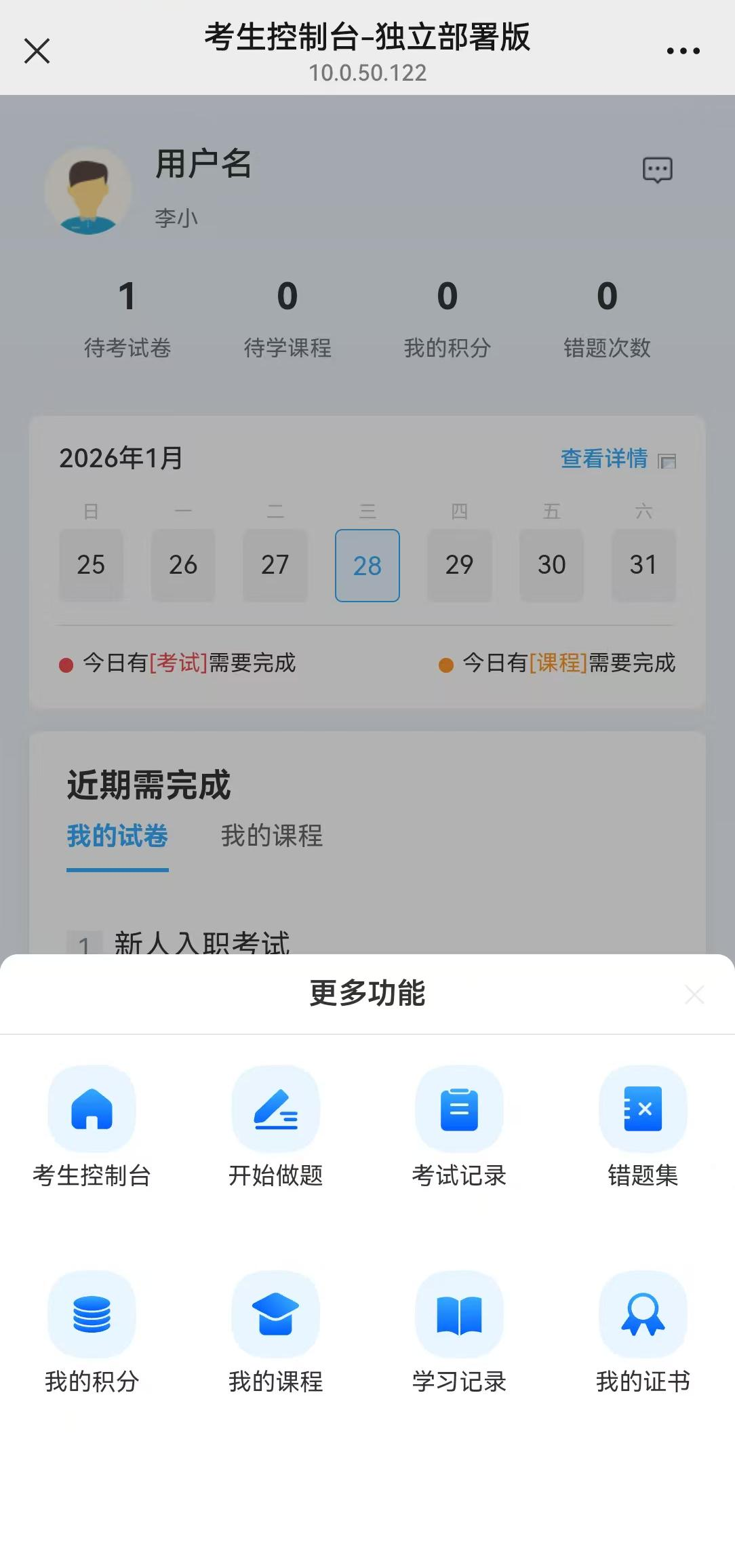Select the 开始做题 pencil icon
Image resolution: width=735 pixels, height=1568 pixels.
pyautogui.click(x=275, y=1109)
